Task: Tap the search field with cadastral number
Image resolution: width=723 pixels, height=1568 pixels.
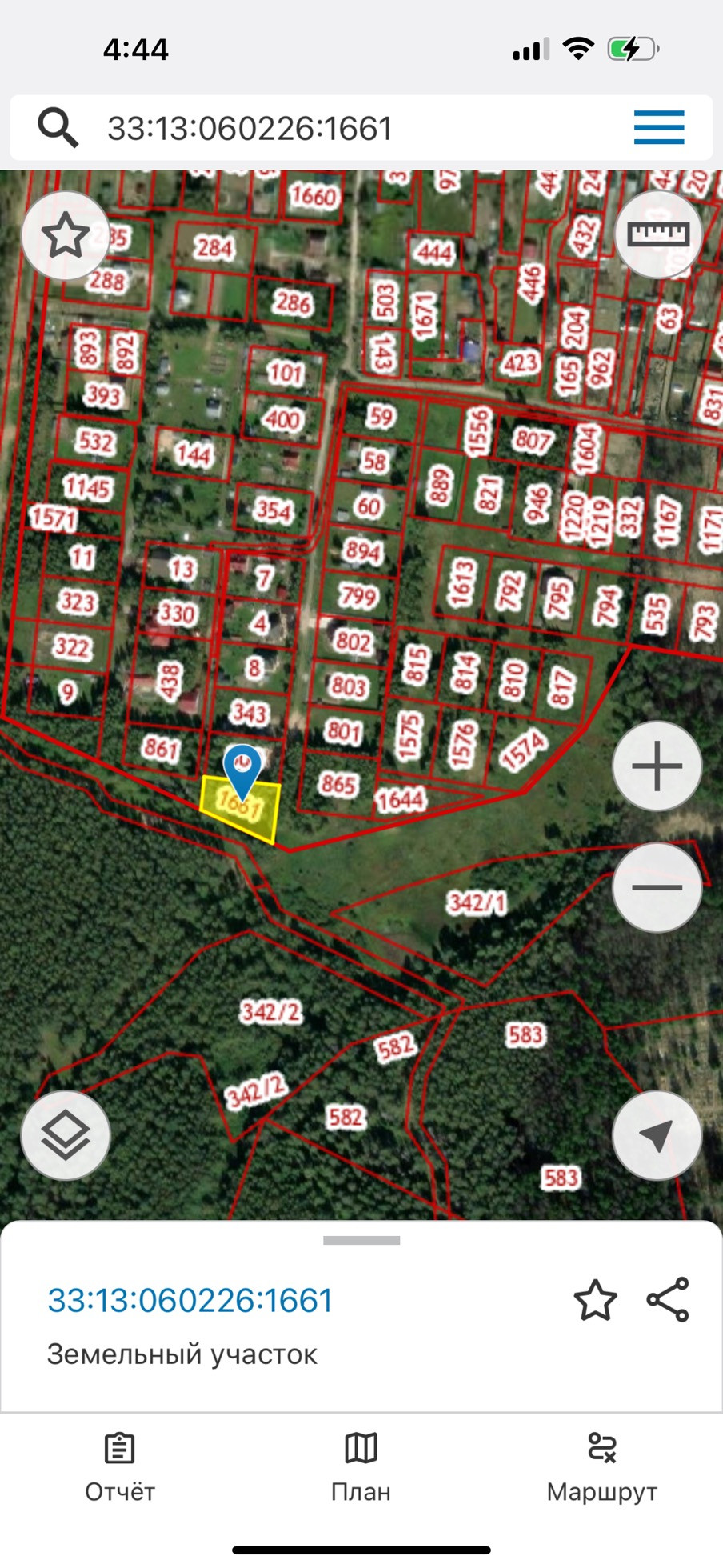Action: coord(320,128)
